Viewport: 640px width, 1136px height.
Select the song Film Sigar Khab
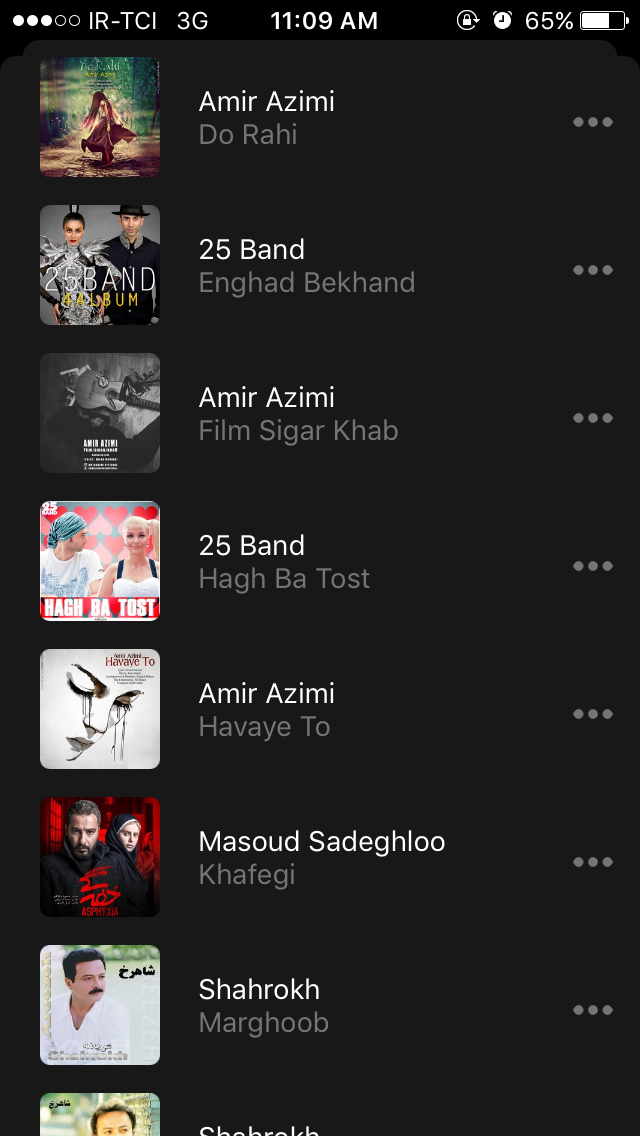(x=298, y=414)
